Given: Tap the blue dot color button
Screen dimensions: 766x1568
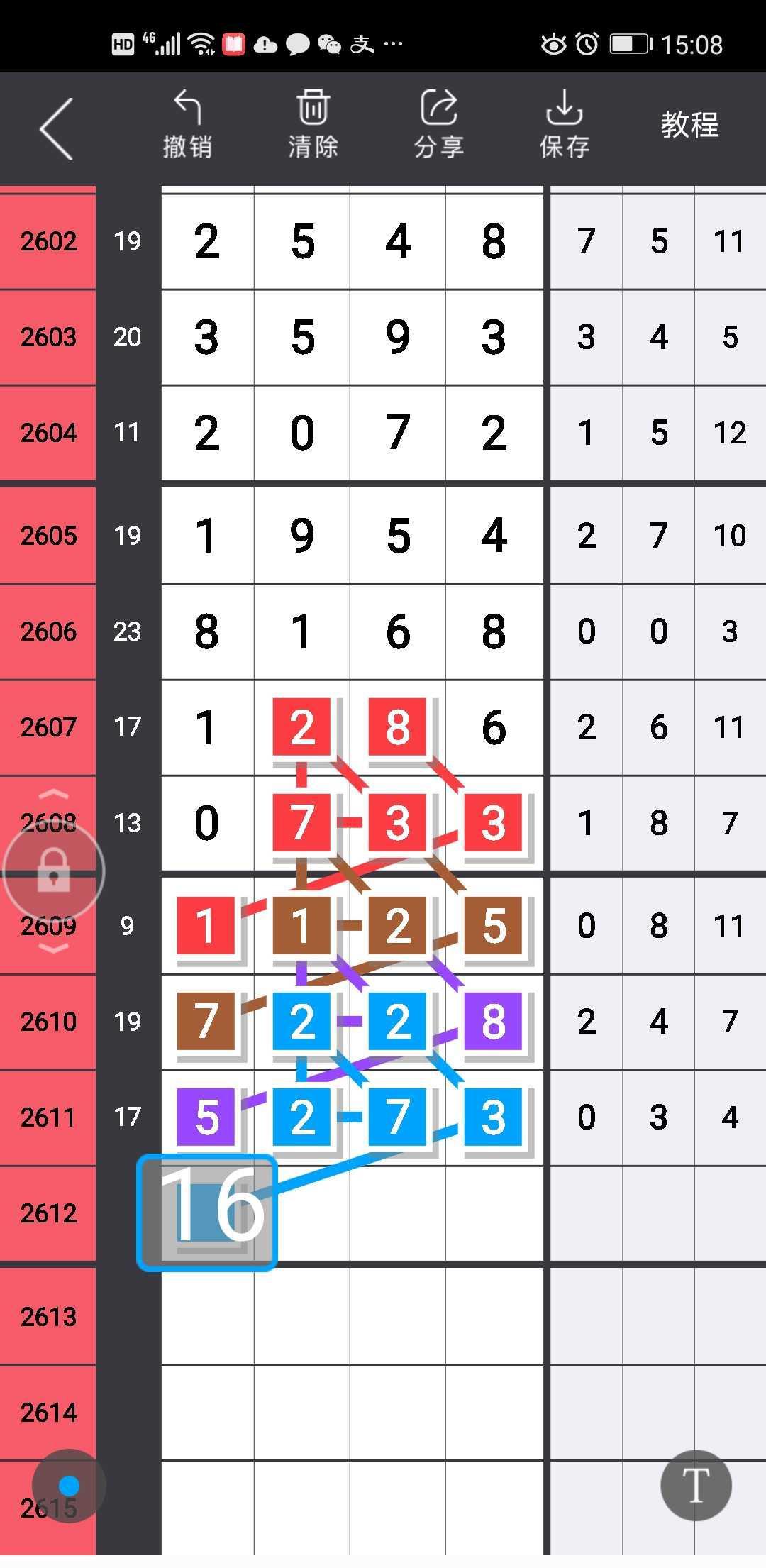Looking at the screenshot, I should (69, 1485).
